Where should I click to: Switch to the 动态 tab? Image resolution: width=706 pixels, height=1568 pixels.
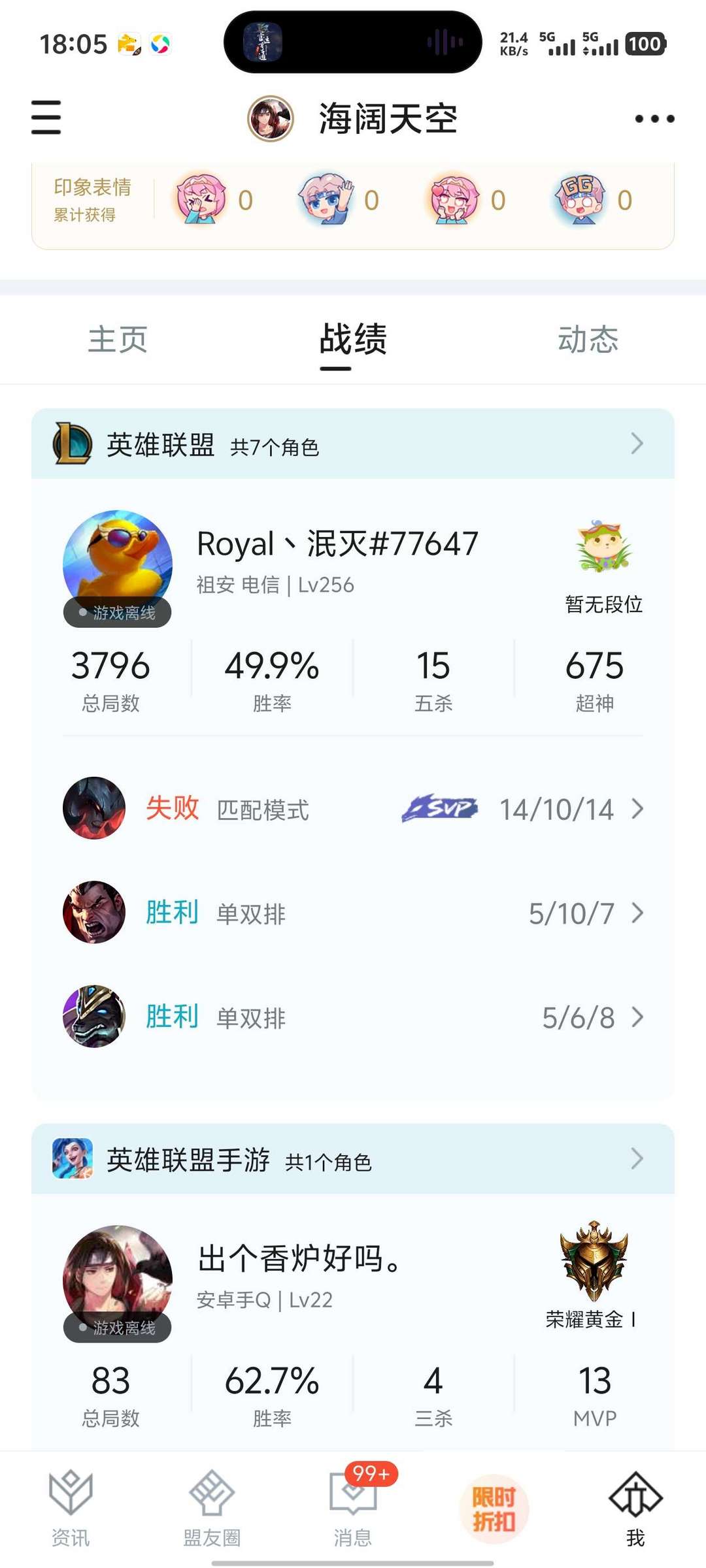tap(588, 340)
